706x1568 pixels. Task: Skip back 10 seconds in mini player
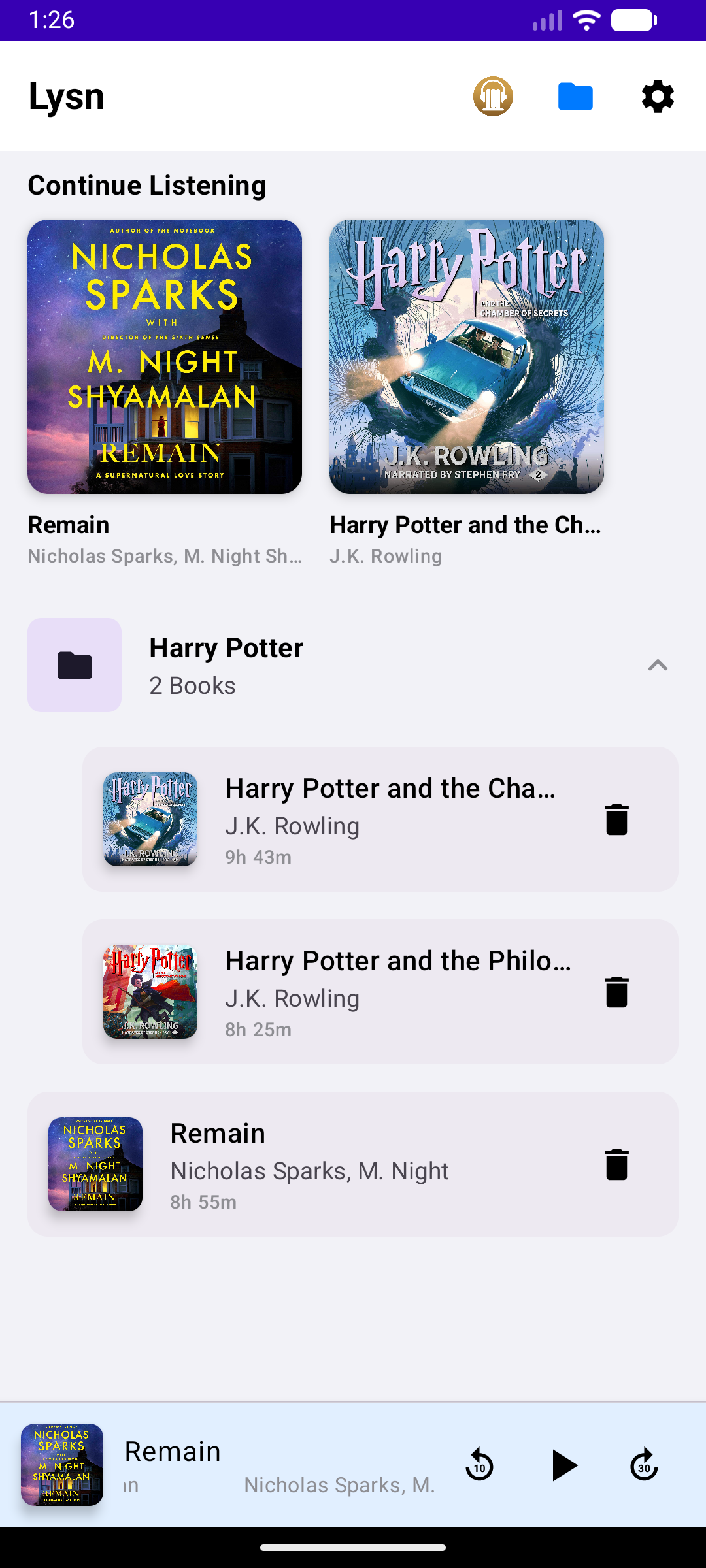point(479,1465)
